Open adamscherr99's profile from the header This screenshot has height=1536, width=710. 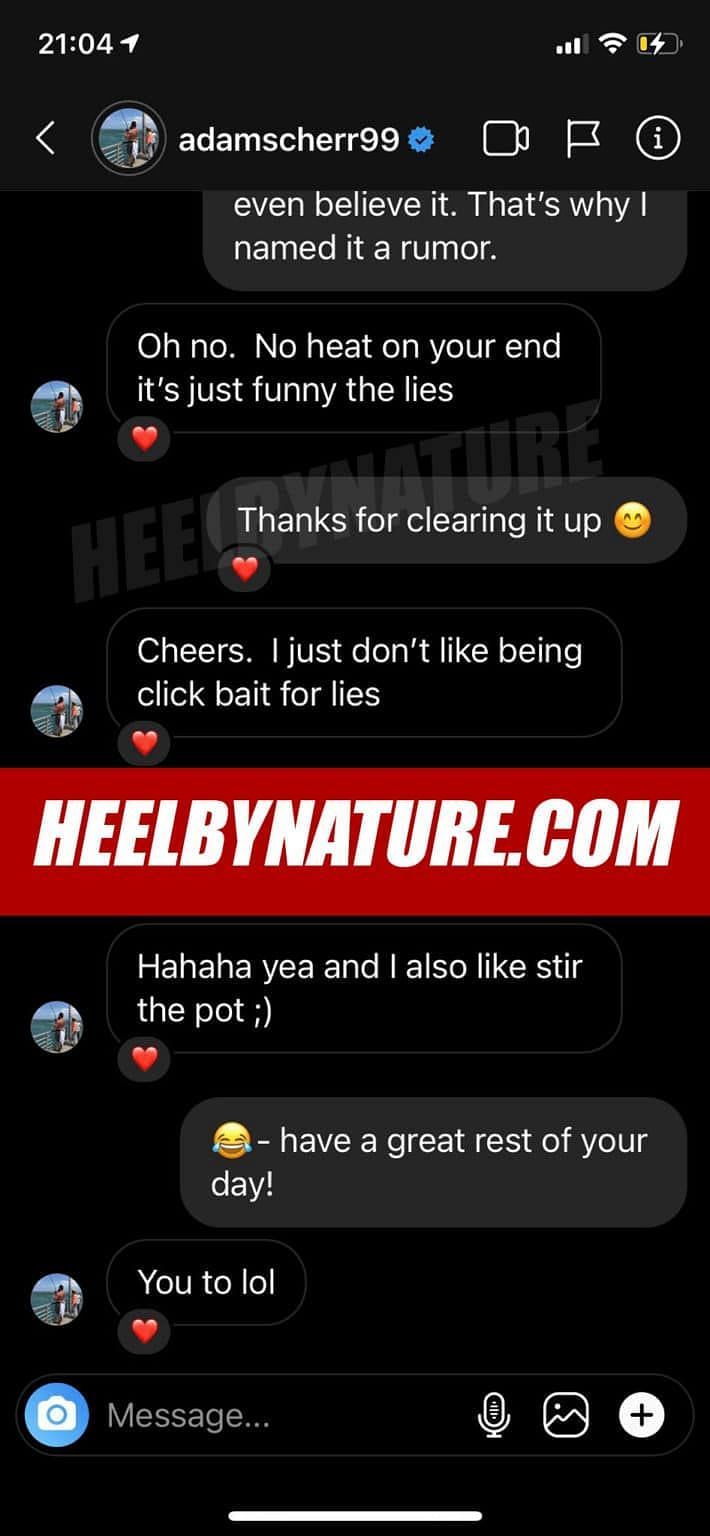point(288,139)
